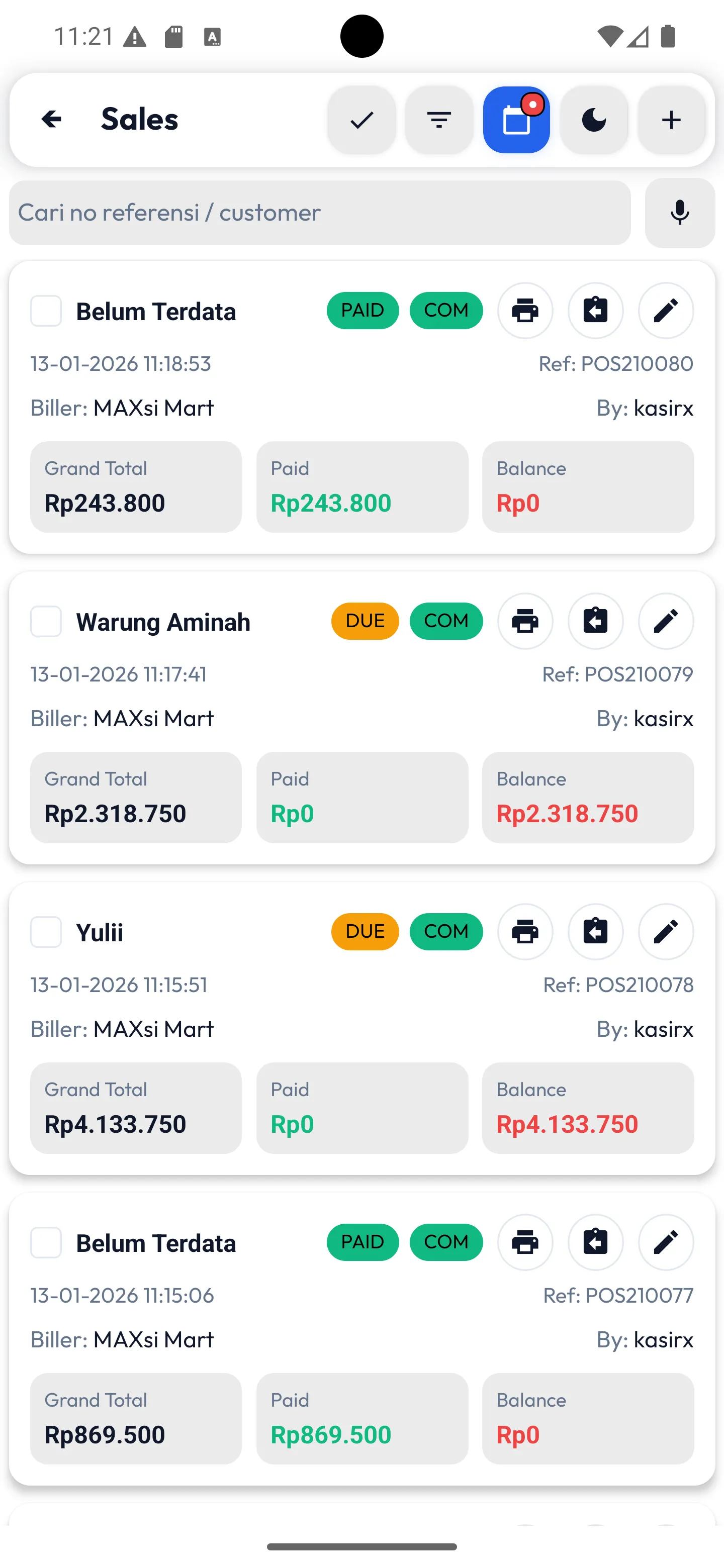Print the Warung Aminah receipt
The width and height of the screenshot is (724, 1568).
(x=525, y=621)
